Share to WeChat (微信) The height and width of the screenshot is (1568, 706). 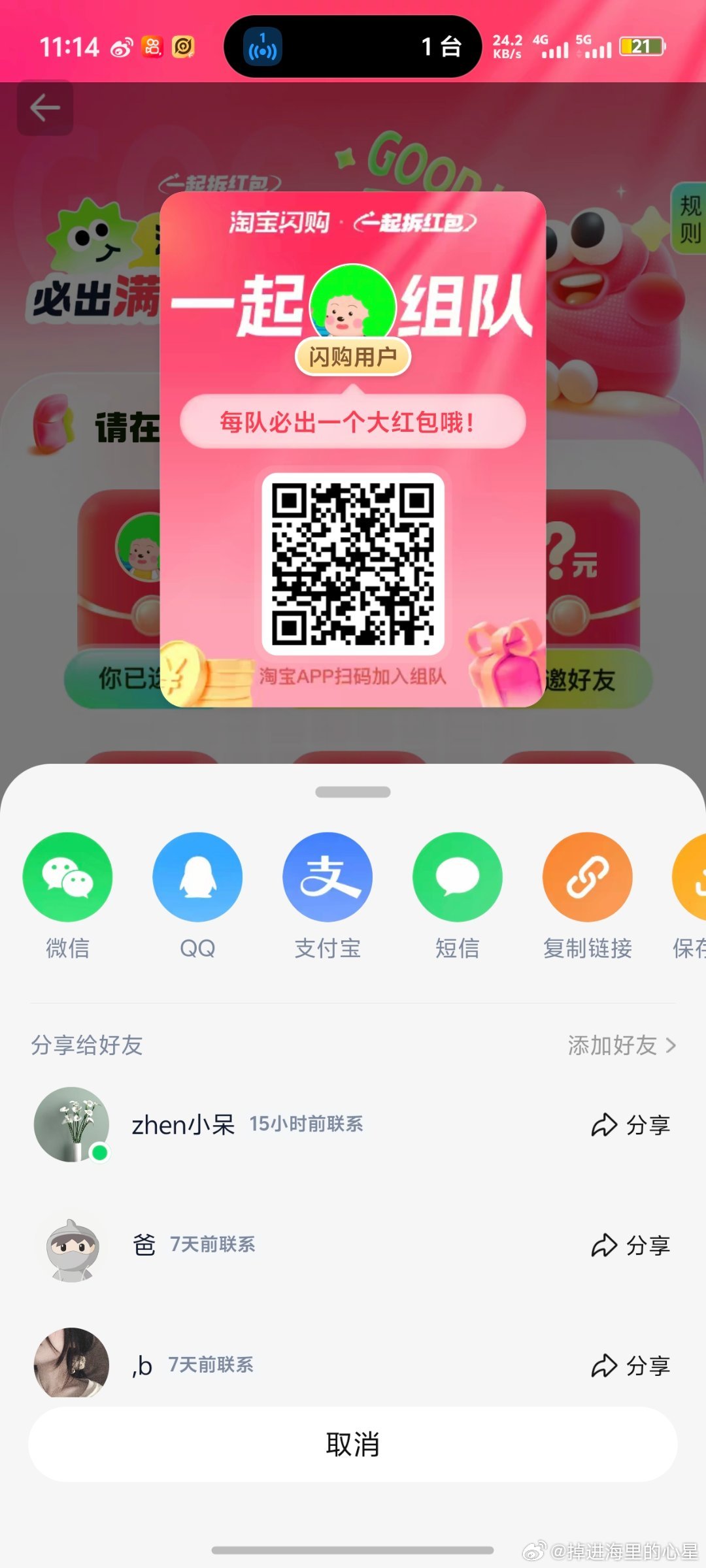67,877
